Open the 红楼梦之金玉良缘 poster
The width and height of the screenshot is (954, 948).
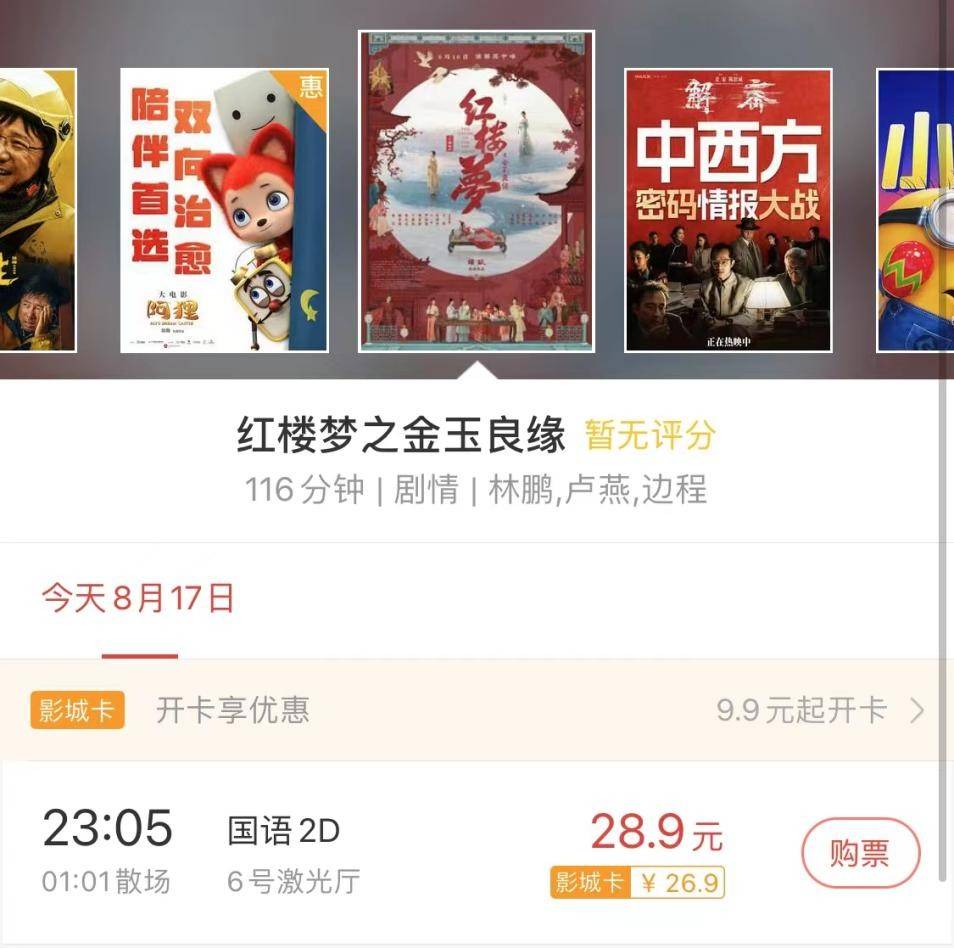point(476,191)
